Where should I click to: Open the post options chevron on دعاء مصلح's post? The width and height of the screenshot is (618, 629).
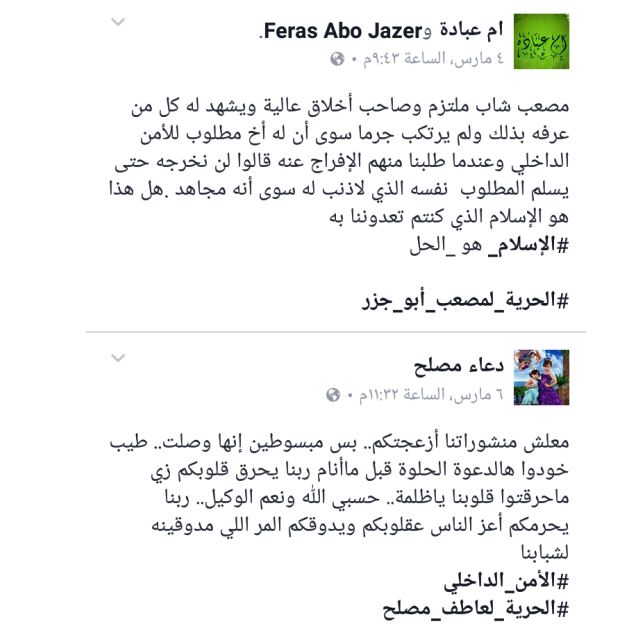pyautogui.click(x=118, y=358)
